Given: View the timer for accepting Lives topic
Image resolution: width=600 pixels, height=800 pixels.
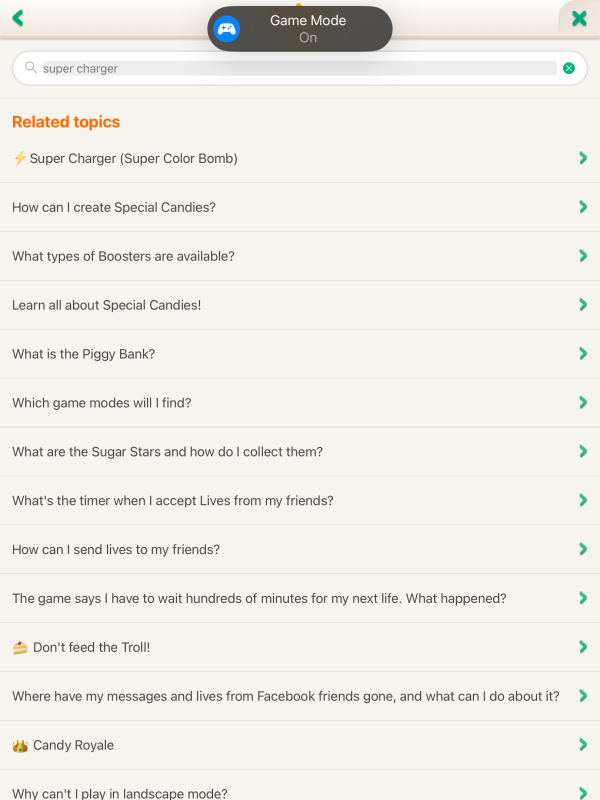Looking at the screenshot, I should pyautogui.click(x=300, y=500).
